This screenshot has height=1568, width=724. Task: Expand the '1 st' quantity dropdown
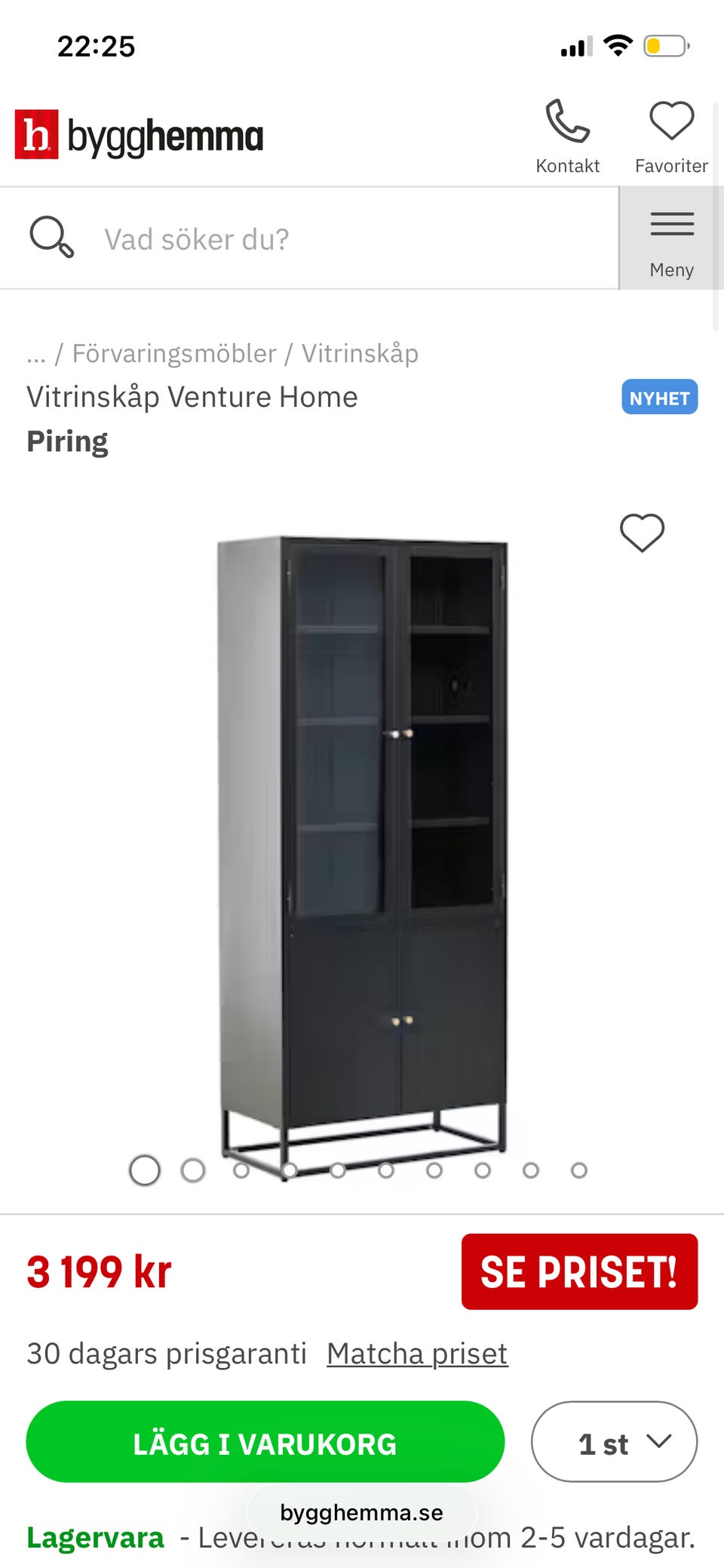pos(614,1442)
